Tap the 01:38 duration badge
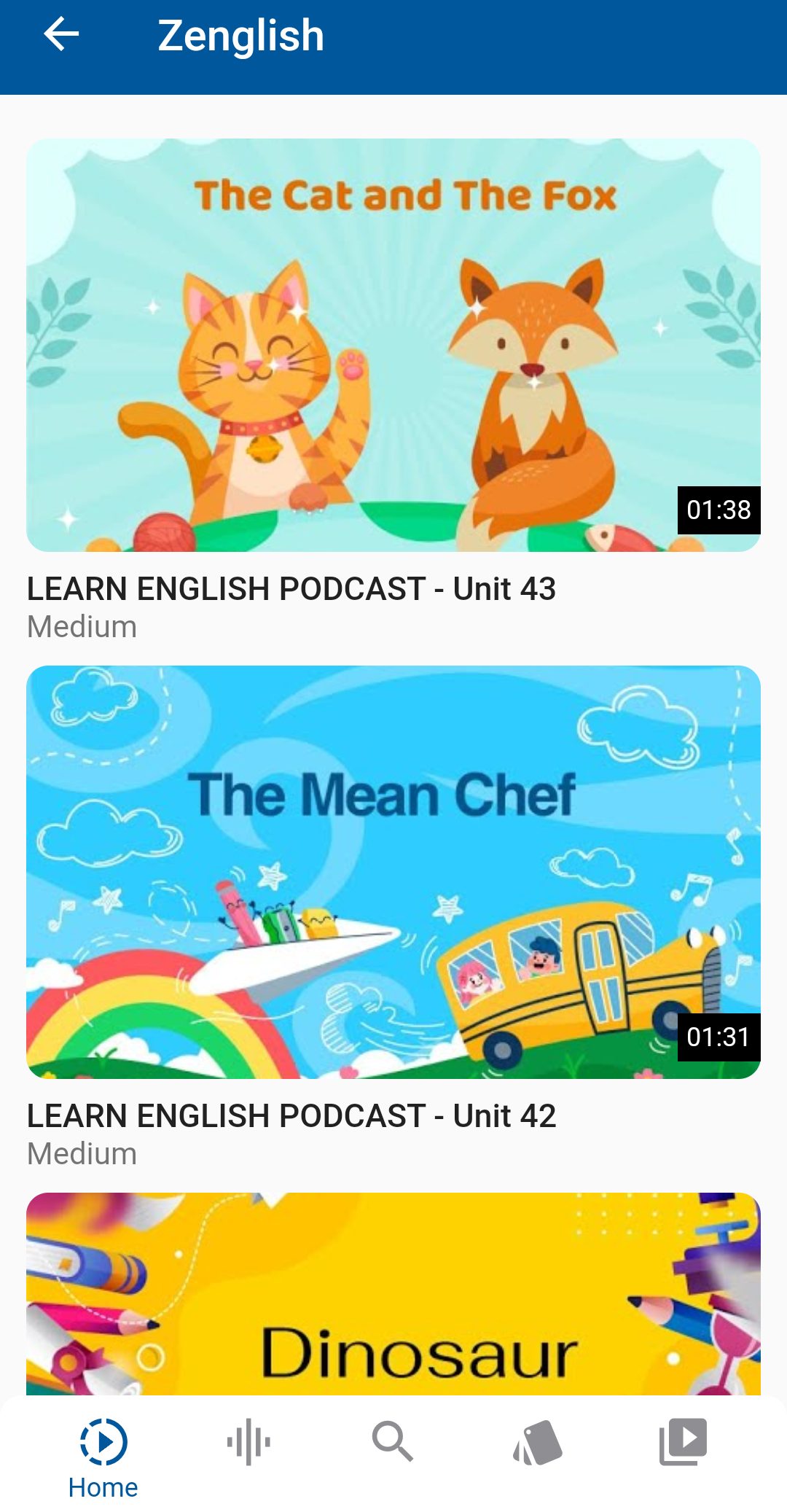The image size is (787, 1512). pyautogui.click(x=718, y=511)
